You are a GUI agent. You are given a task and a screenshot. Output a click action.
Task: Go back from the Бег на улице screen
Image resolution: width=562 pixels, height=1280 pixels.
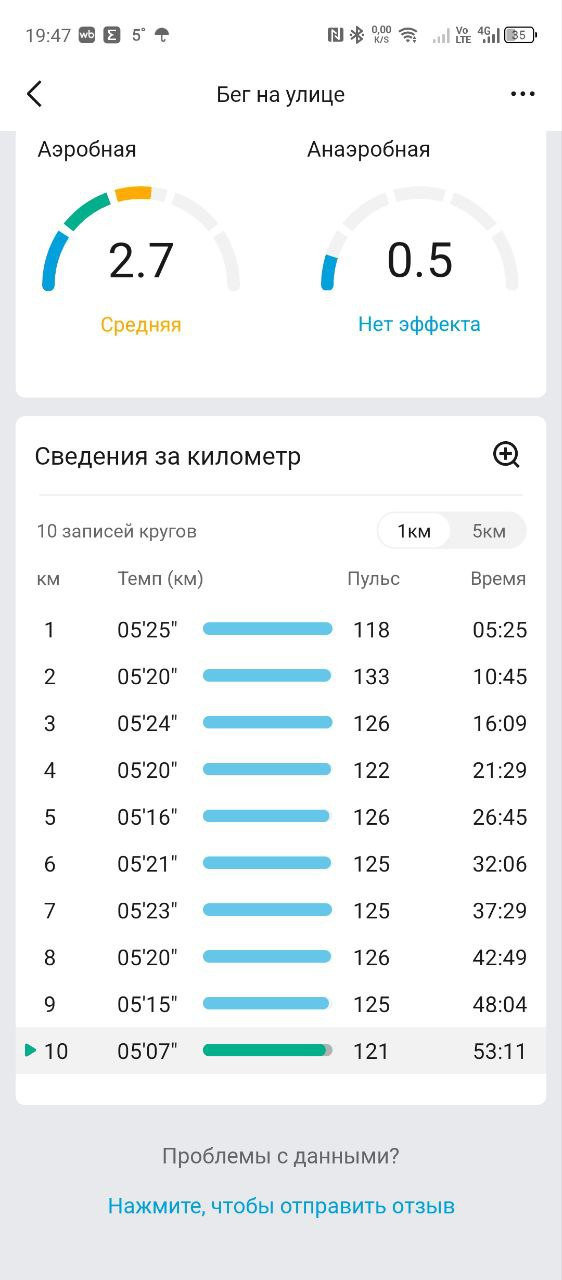[x=34, y=94]
